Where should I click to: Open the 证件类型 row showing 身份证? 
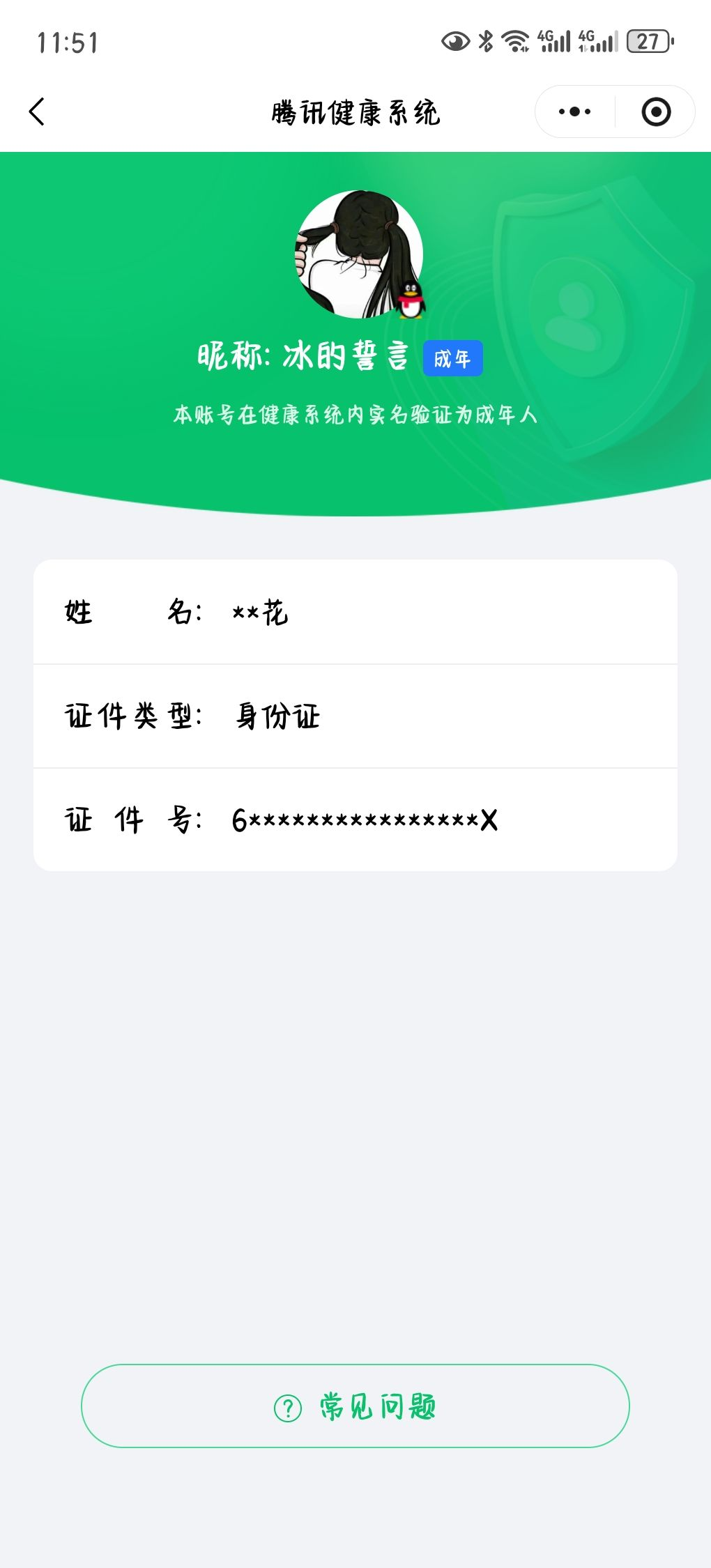pyautogui.click(x=355, y=715)
